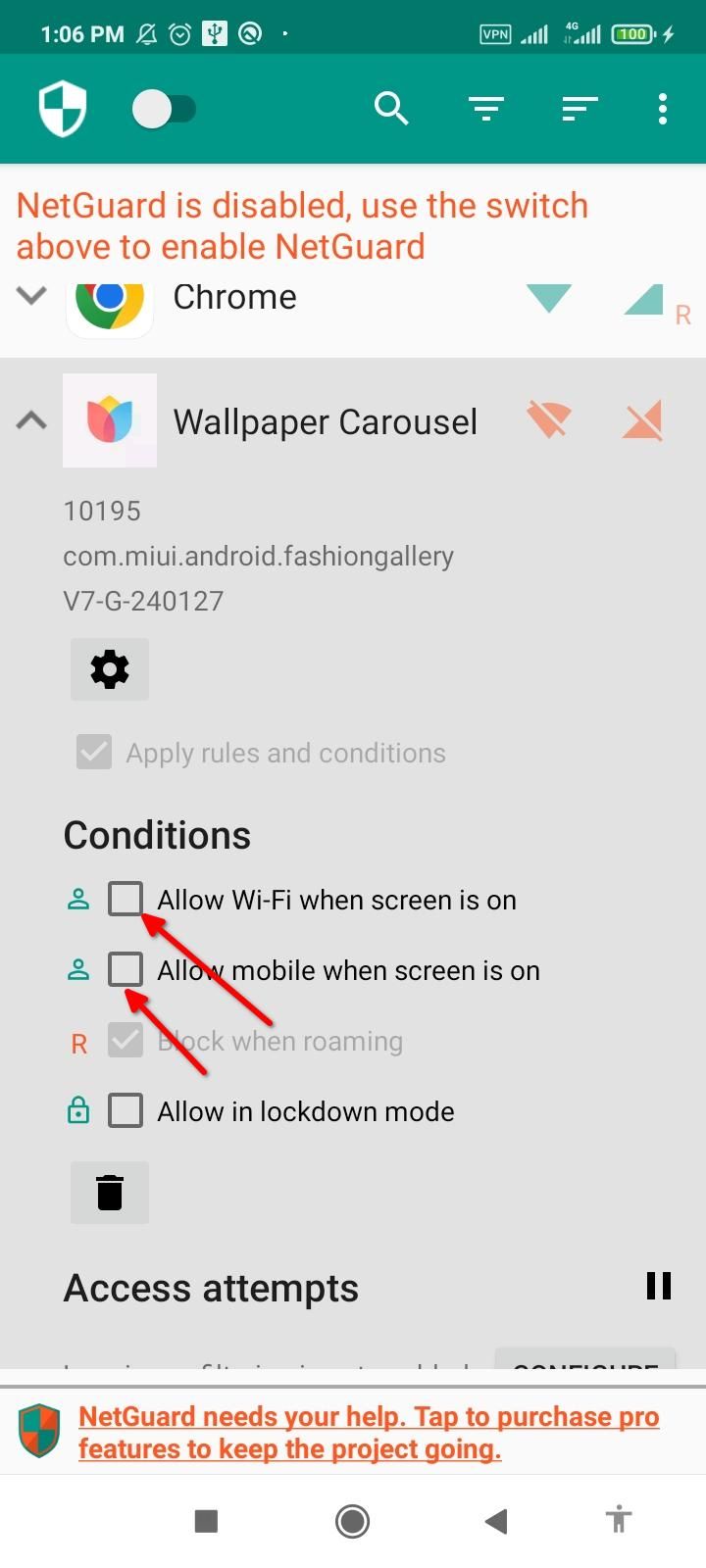Open the sort options icon
The width and height of the screenshot is (706, 1568).
point(580,109)
